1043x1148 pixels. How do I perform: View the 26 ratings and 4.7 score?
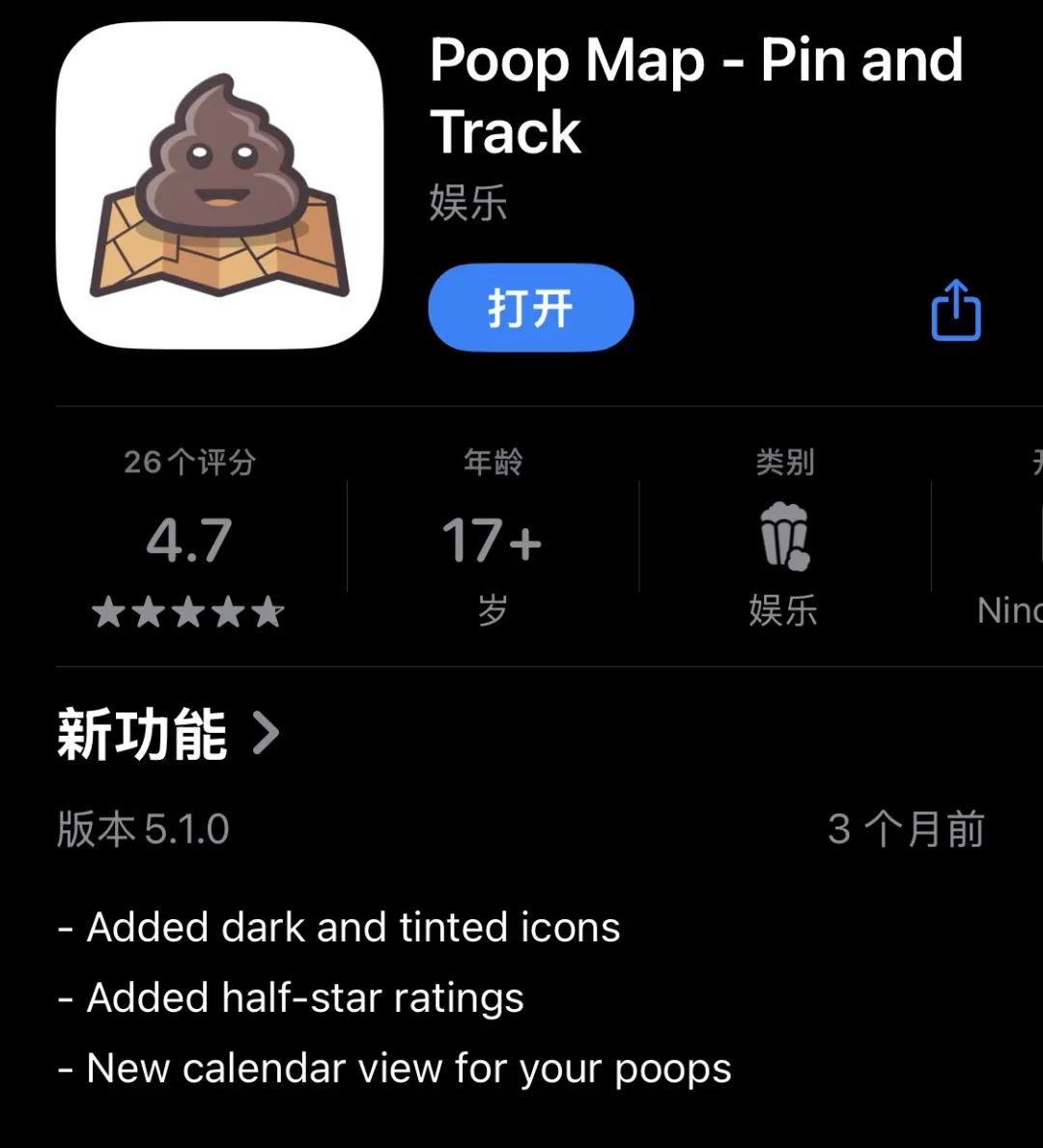pyautogui.click(x=189, y=540)
